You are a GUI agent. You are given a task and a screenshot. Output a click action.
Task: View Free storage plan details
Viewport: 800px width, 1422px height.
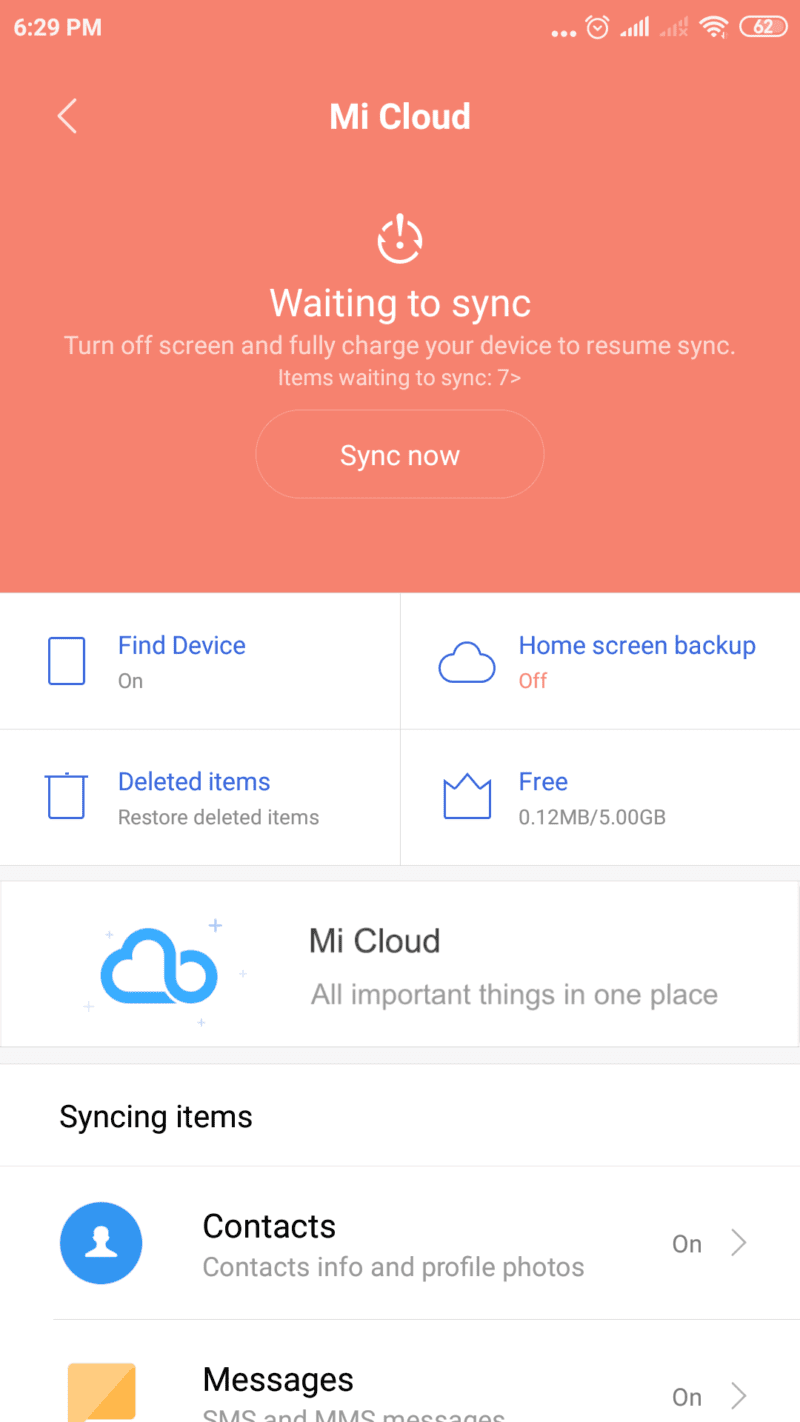(x=600, y=797)
